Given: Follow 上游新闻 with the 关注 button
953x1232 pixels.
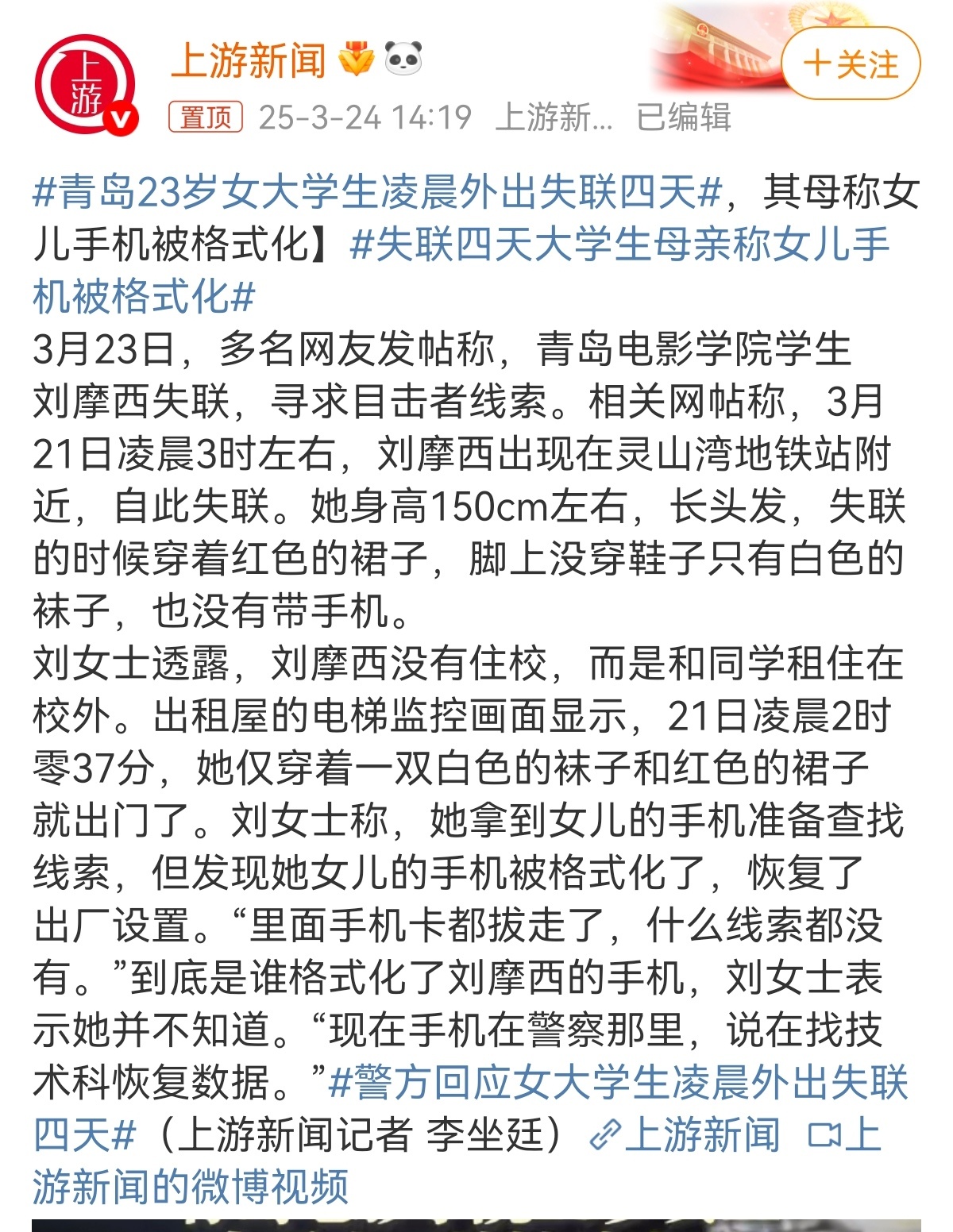Looking at the screenshot, I should pyautogui.click(x=851, y=64).
